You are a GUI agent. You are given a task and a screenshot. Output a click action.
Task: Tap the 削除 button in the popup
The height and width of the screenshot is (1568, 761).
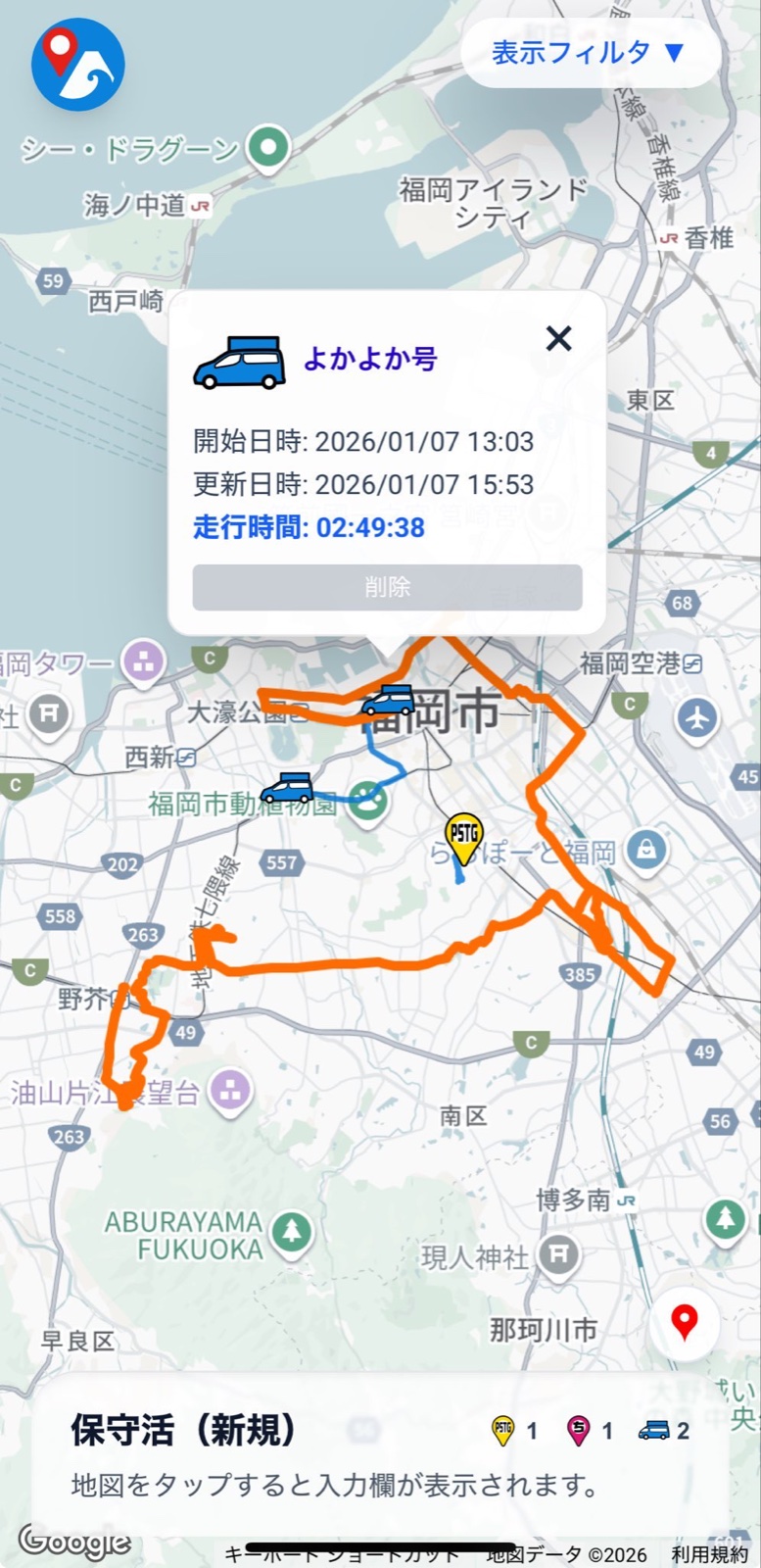click(x=387, y=587)
